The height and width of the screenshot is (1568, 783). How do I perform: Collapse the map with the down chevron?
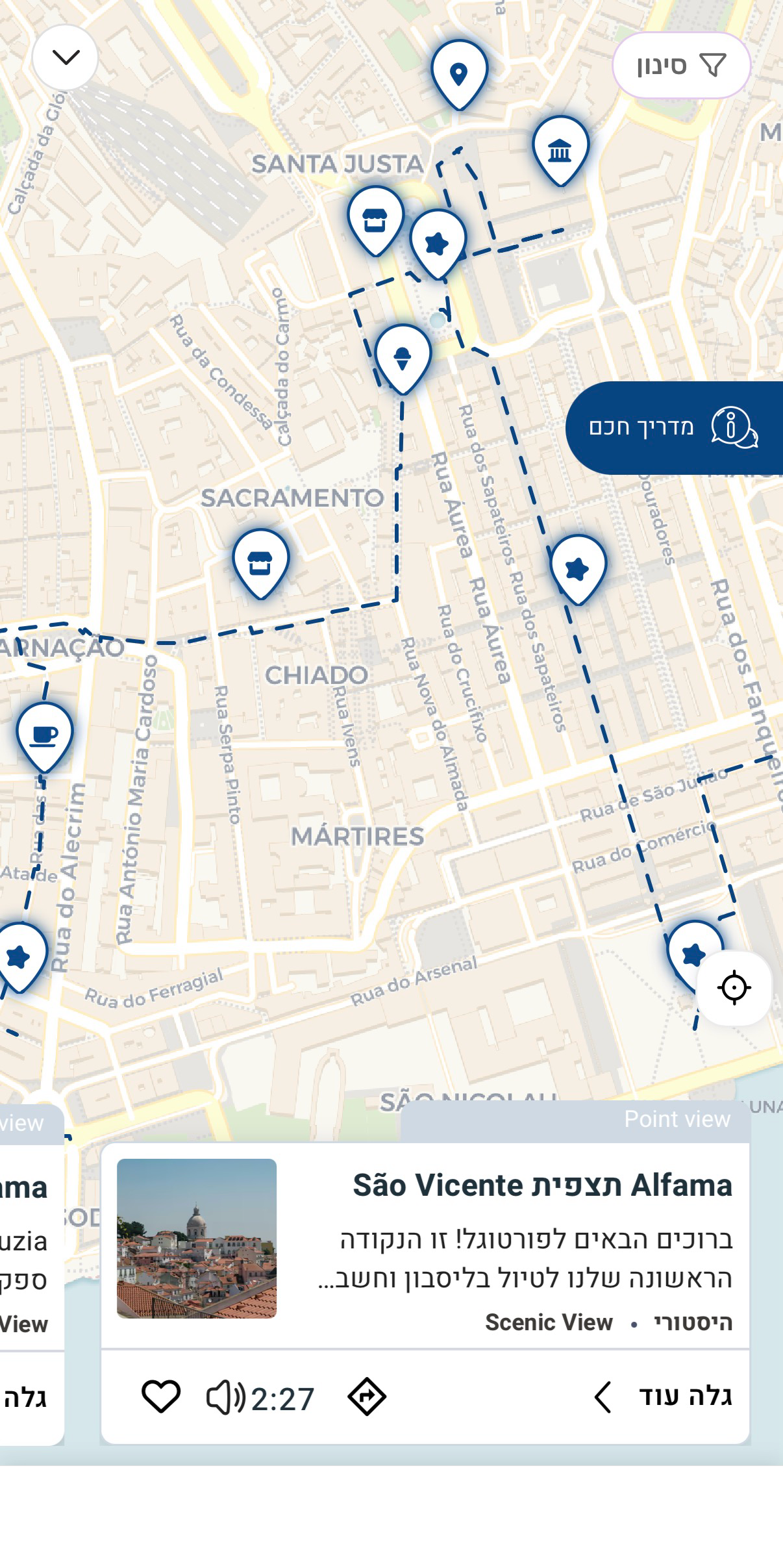(66, 58)
